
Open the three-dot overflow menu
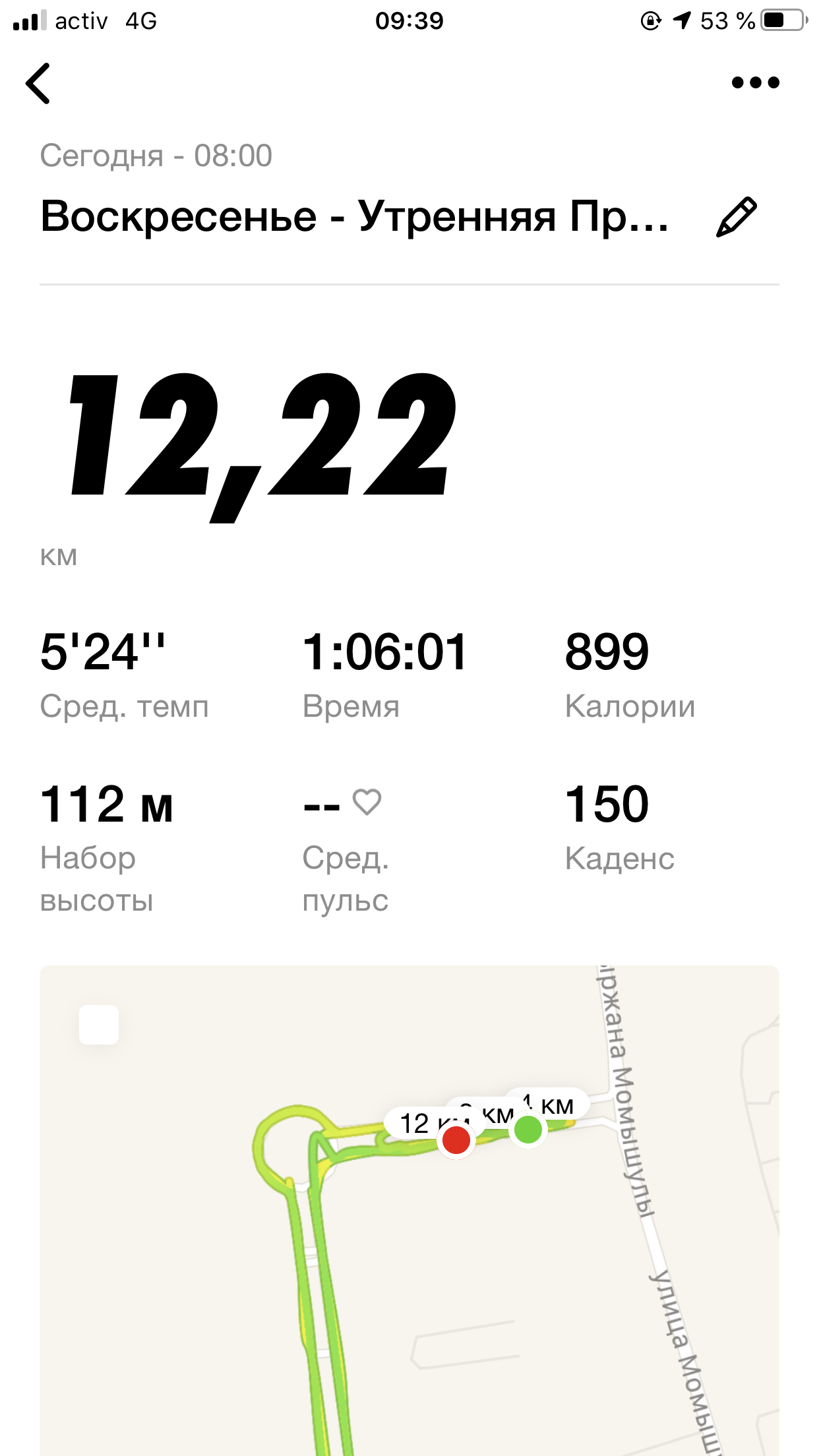pos(755,83)
